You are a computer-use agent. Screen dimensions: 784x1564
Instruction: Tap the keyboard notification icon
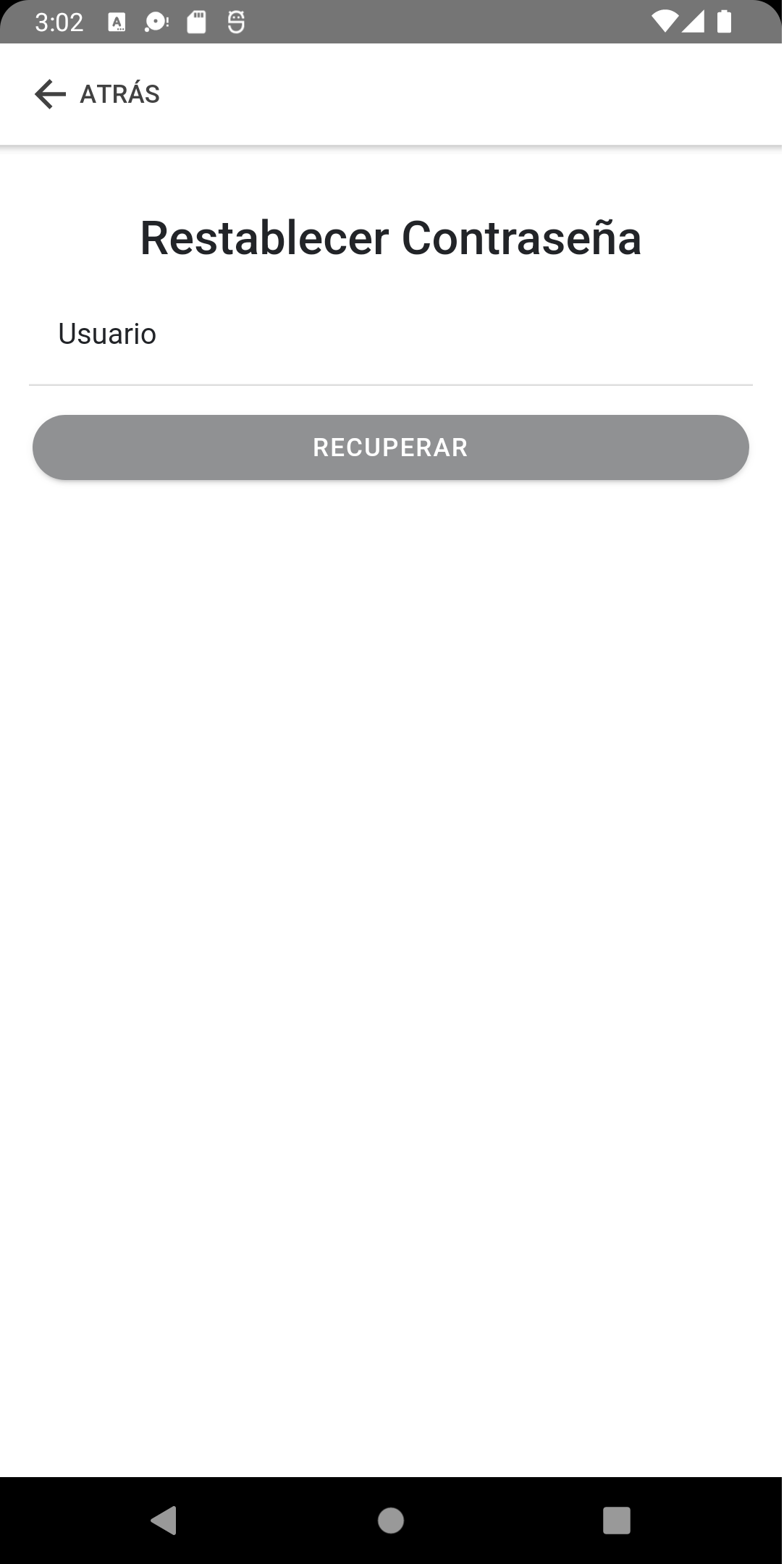pyautogui.click(x=116, y=20)
